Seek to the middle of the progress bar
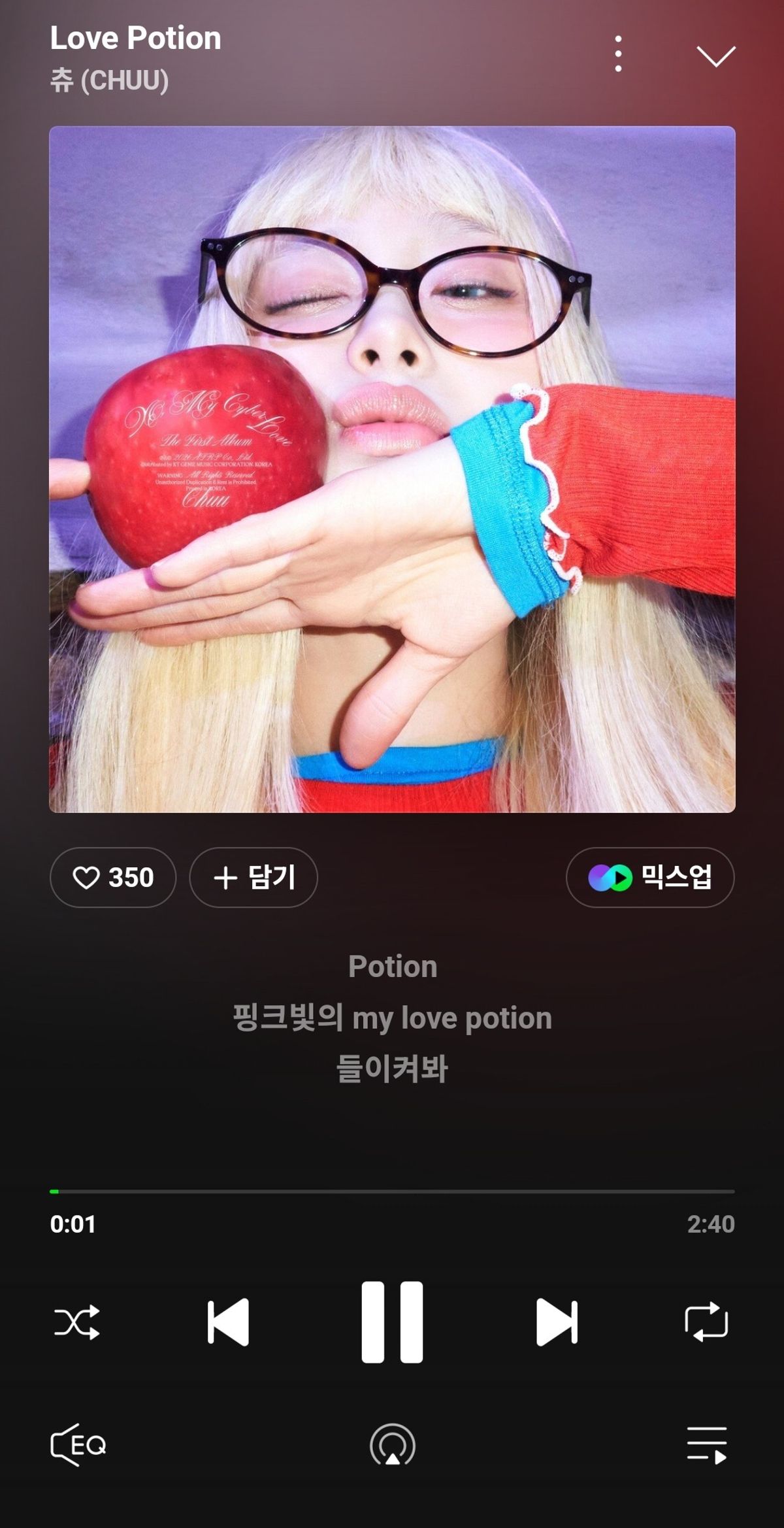The height and width of the screenshot is (1528, 784). [392, 1191]
